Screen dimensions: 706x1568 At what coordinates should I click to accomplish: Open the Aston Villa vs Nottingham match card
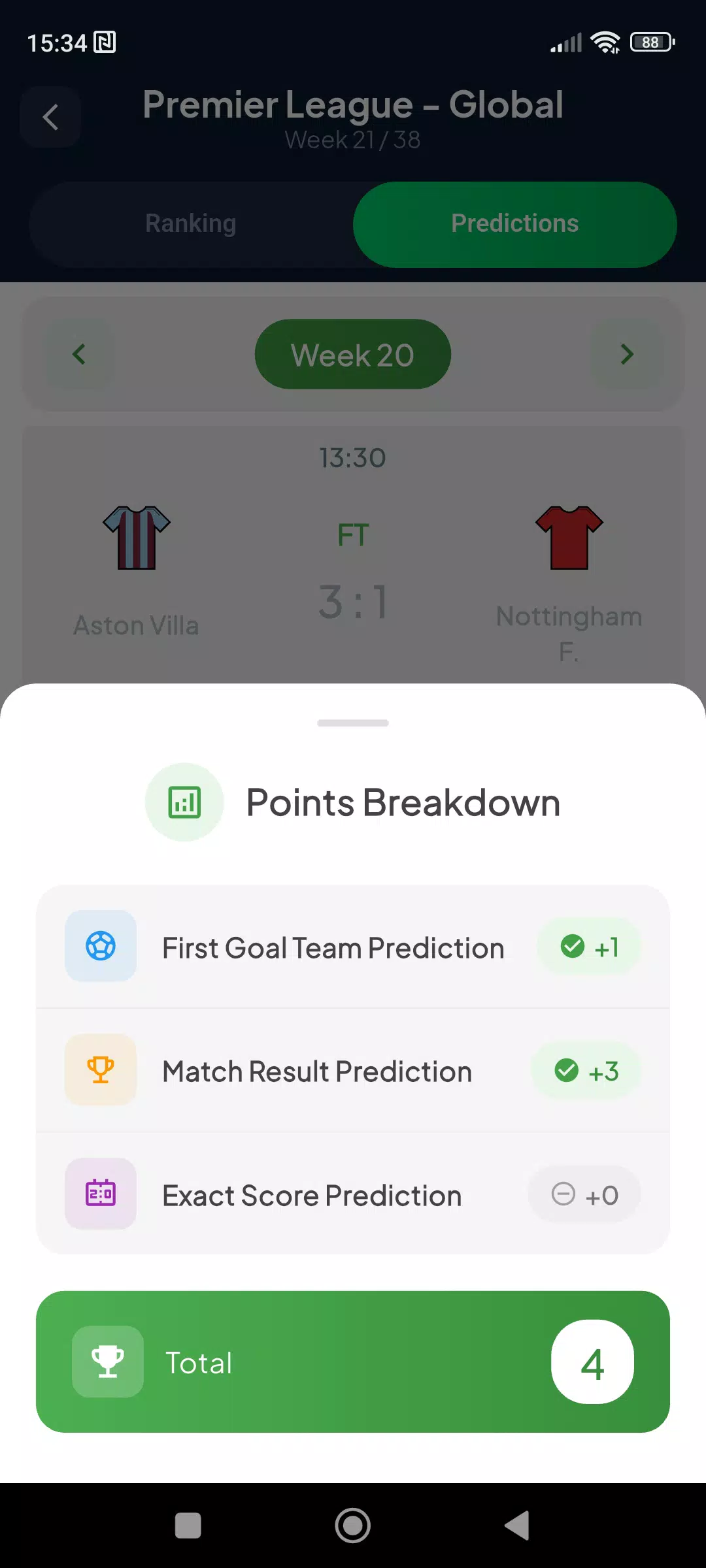[x=353, y=555]
